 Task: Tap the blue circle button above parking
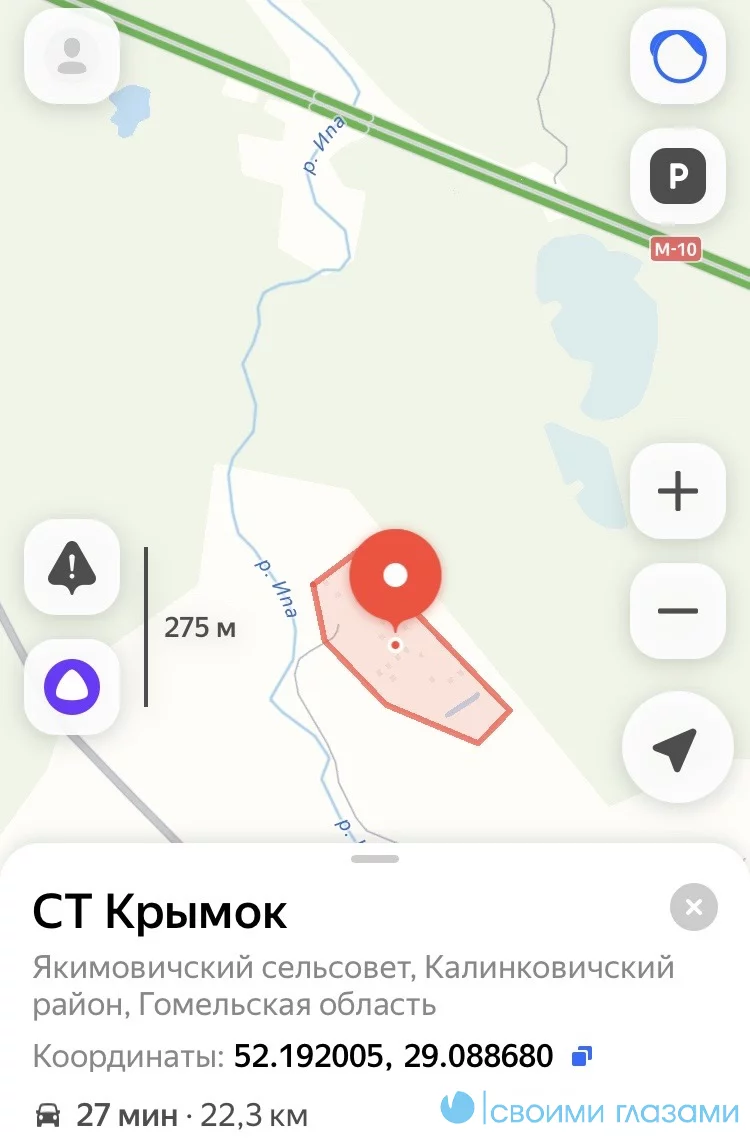[678, 55]
